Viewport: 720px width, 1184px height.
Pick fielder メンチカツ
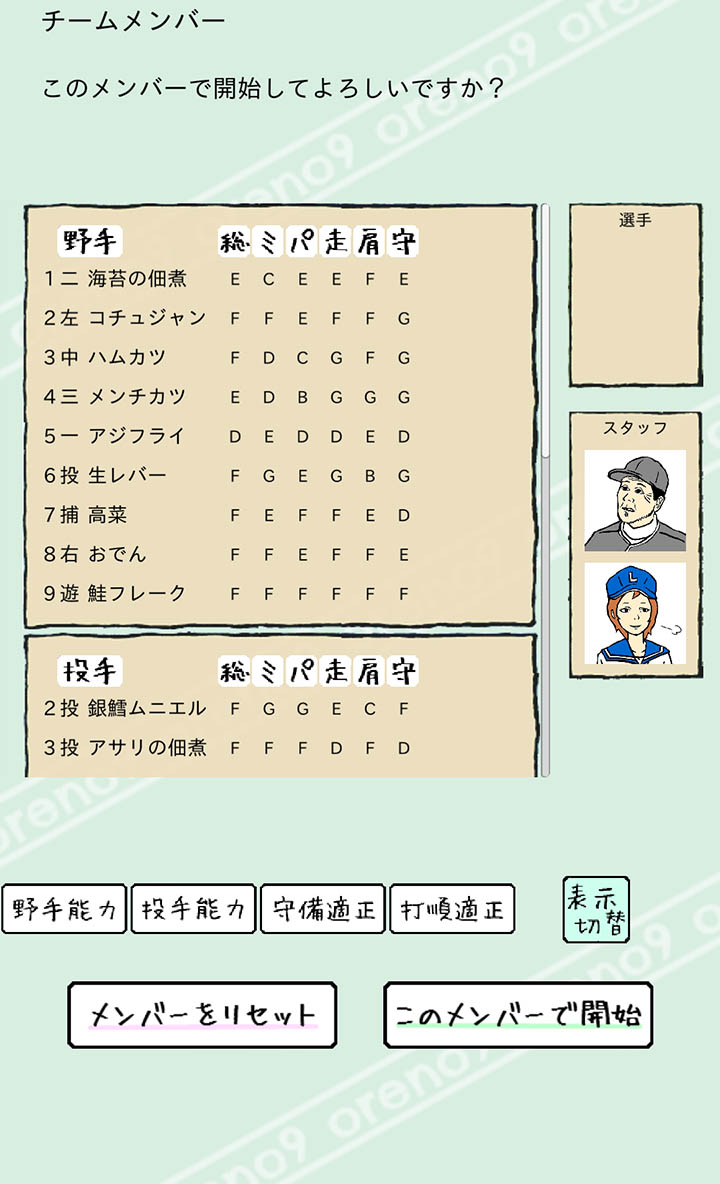(137, 397)
